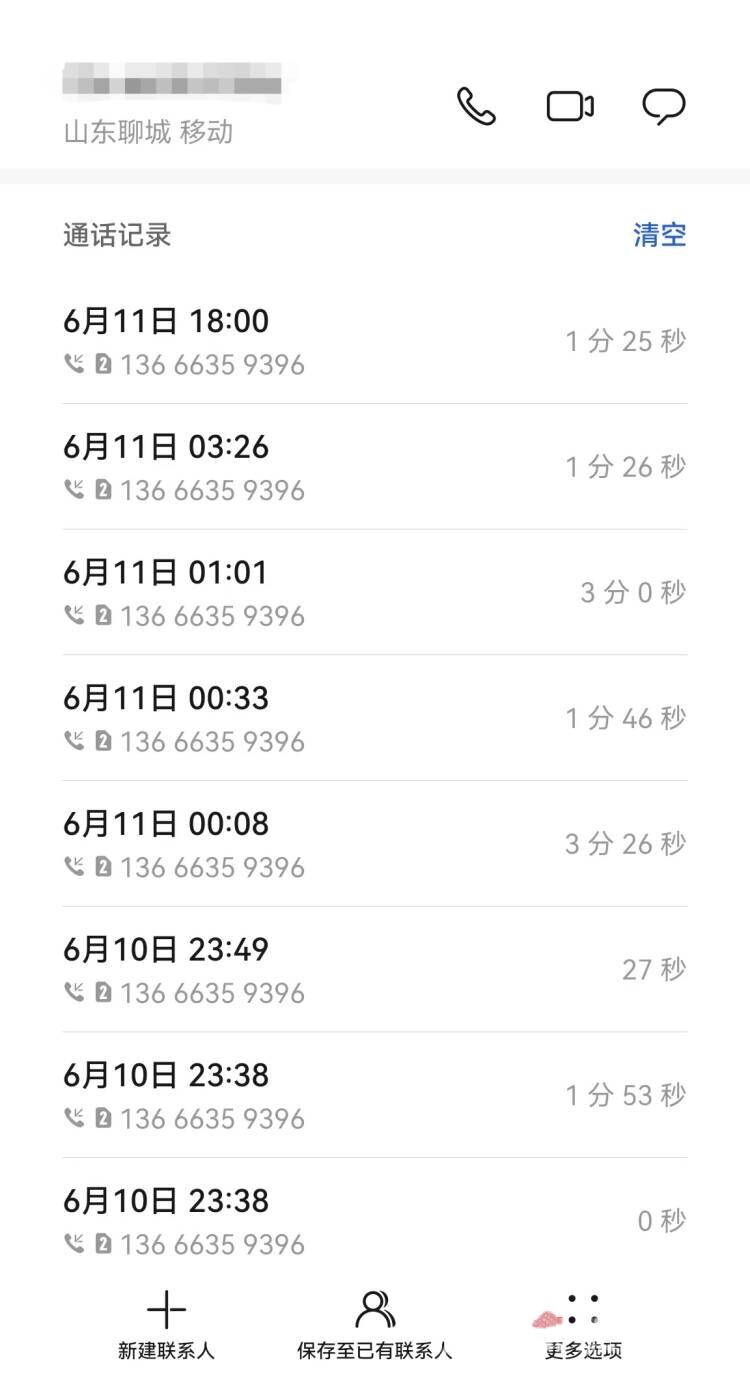Call this number with the phone icon
This screenshot has width=750, height=1380.
click(476, 106)
